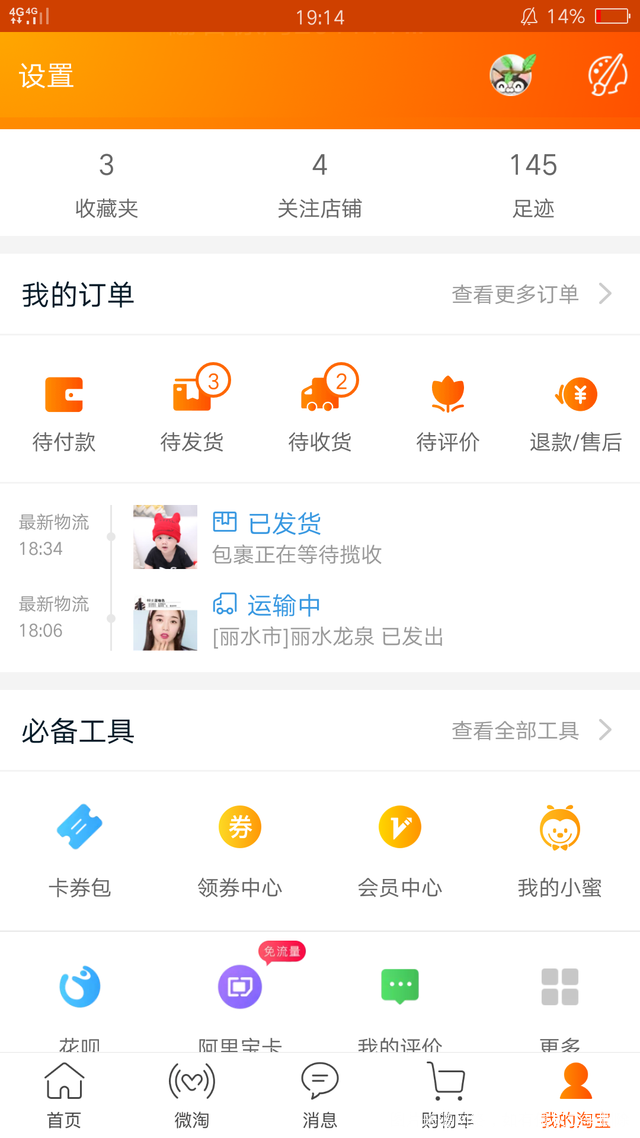This screenshot has height=1138, width=640.
Task: Open 设置 settings
Action: (x=46, y=76)
